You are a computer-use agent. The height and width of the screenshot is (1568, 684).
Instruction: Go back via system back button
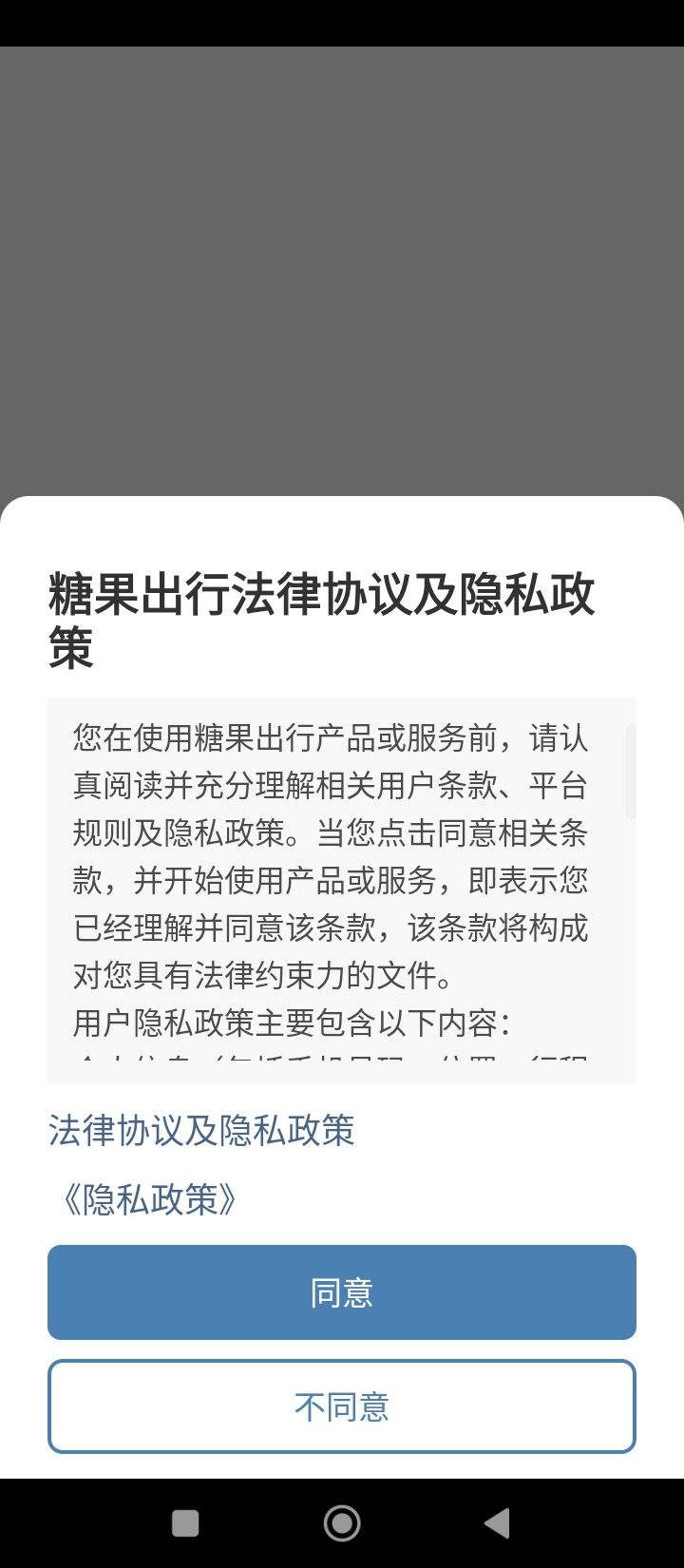click(496, 1523)
